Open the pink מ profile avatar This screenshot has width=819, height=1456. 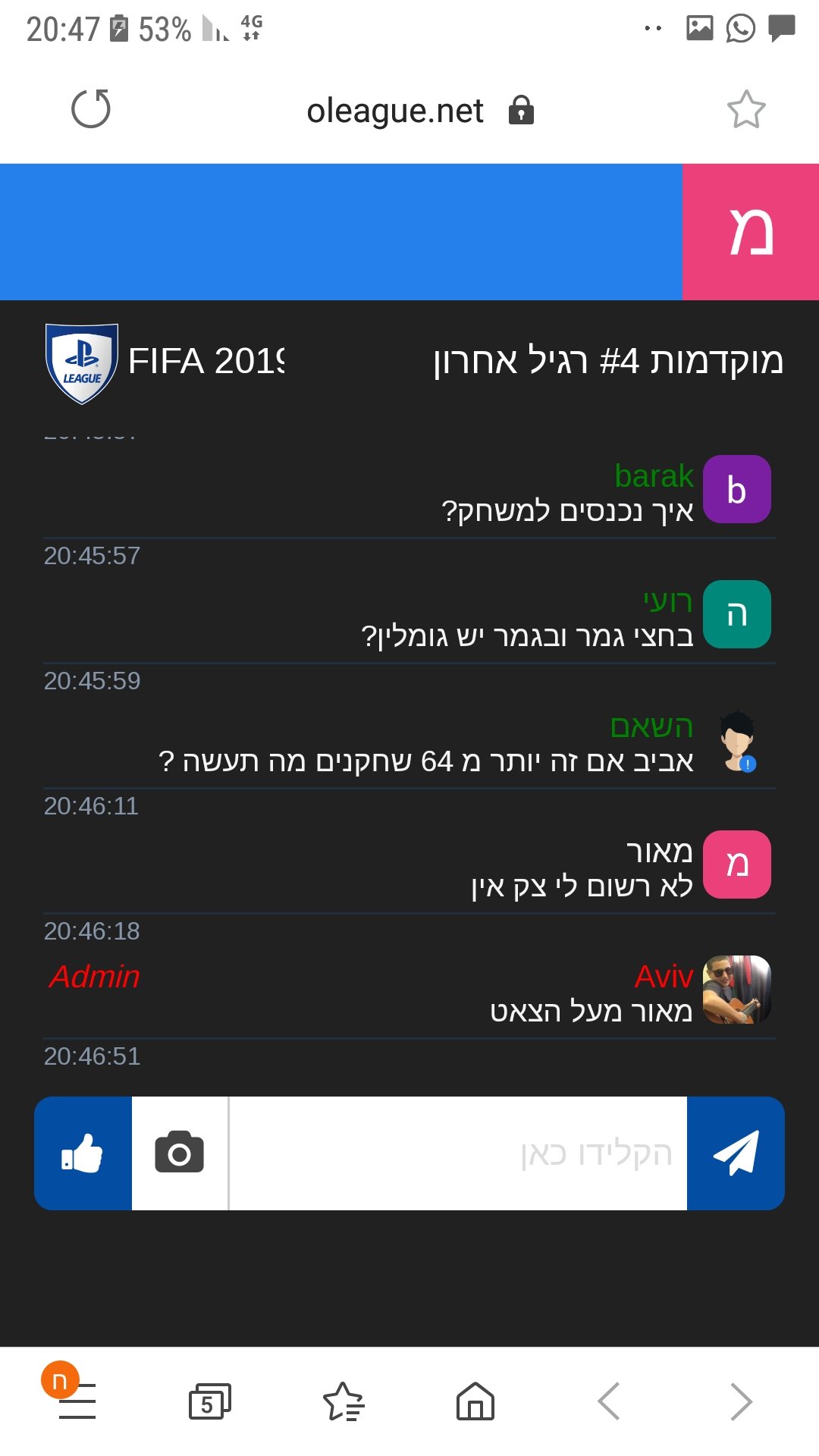[x=751, y=232]
